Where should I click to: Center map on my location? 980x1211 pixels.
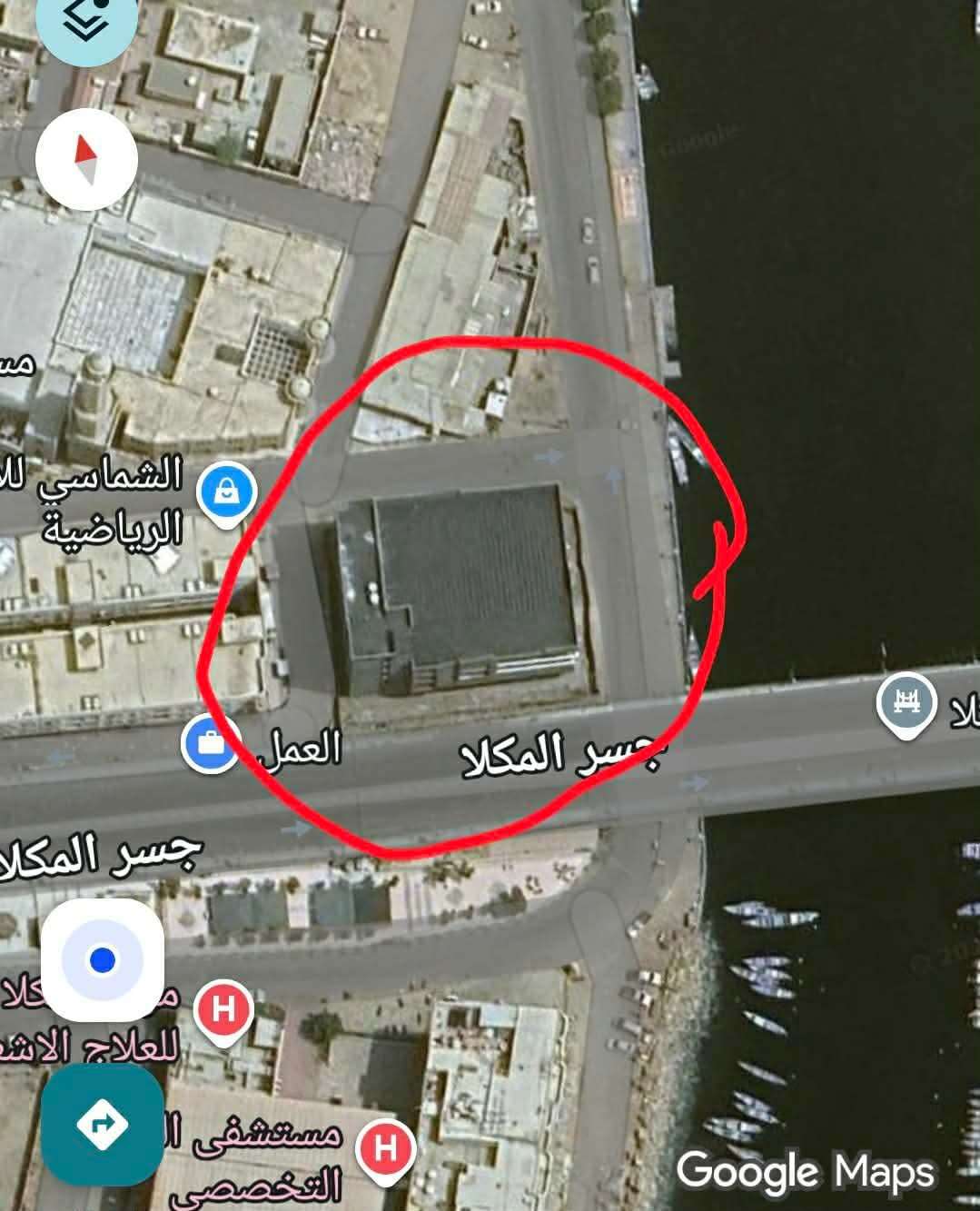[x=103, y=959]
